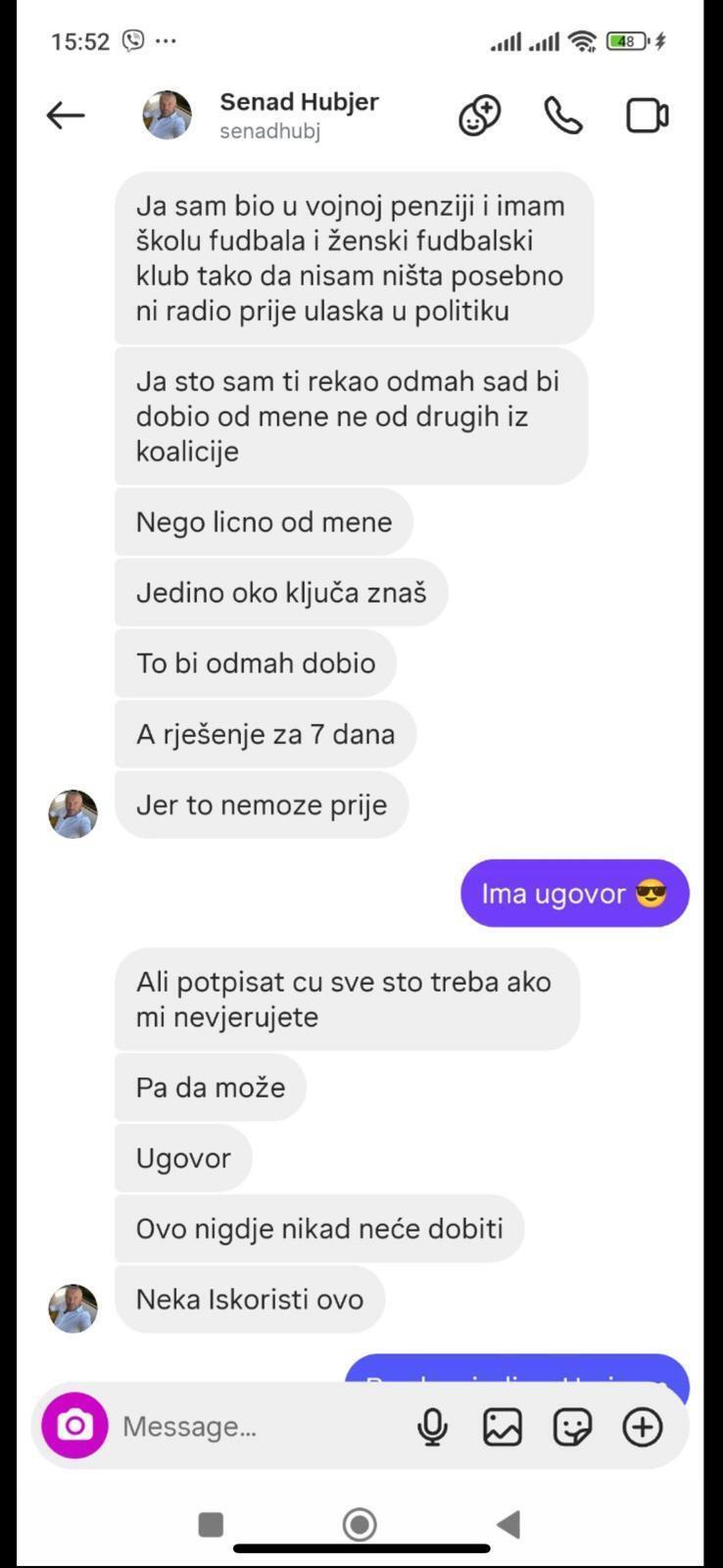
Task: Go back to the messages list
Action: (x=66, y=116)
